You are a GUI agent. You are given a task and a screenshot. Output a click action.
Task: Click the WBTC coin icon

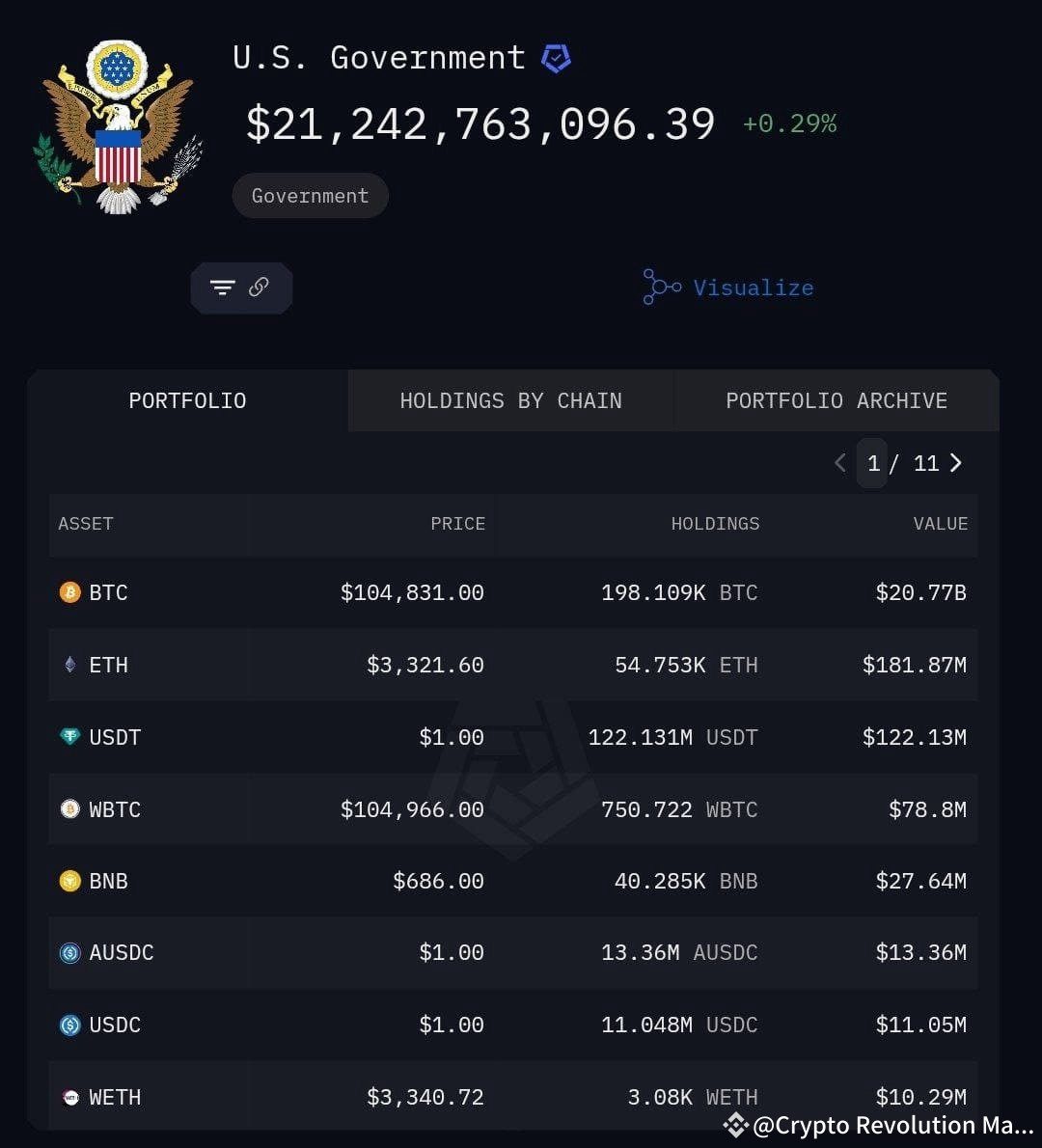[x=69, y=809]
